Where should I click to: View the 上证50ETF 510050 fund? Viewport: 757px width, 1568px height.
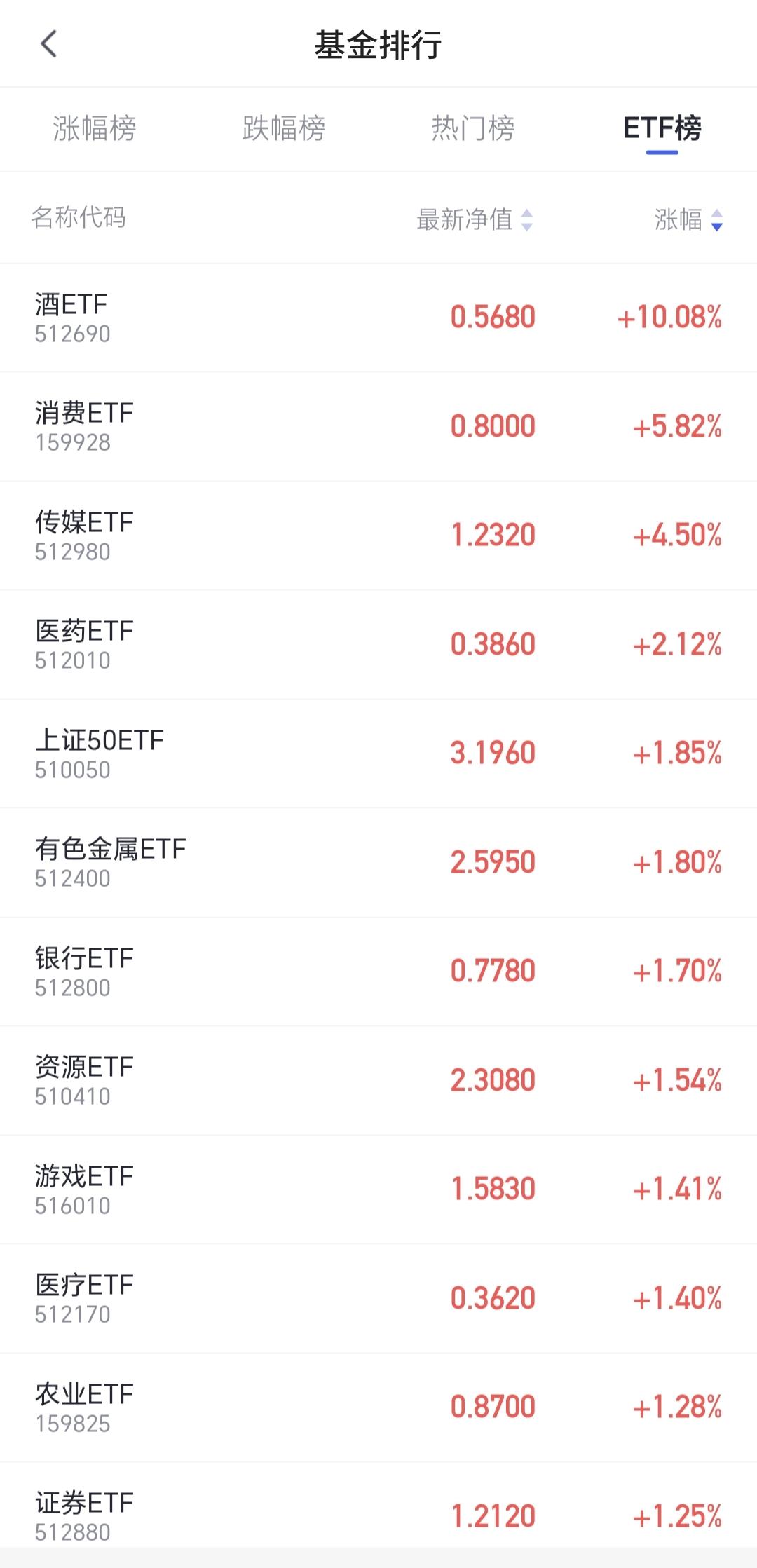[378, 754]
